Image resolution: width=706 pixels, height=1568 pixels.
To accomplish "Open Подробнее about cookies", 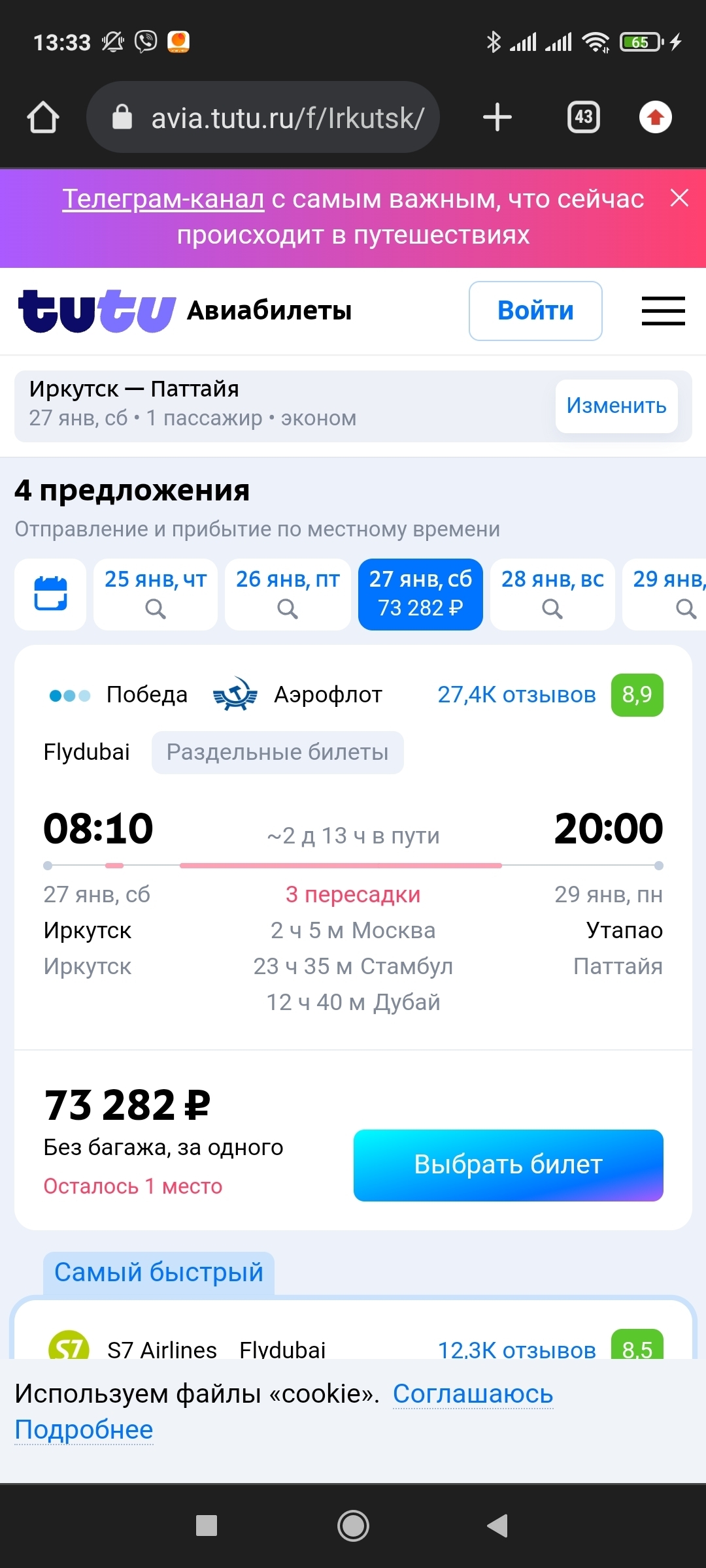I will pos(84,1429).
